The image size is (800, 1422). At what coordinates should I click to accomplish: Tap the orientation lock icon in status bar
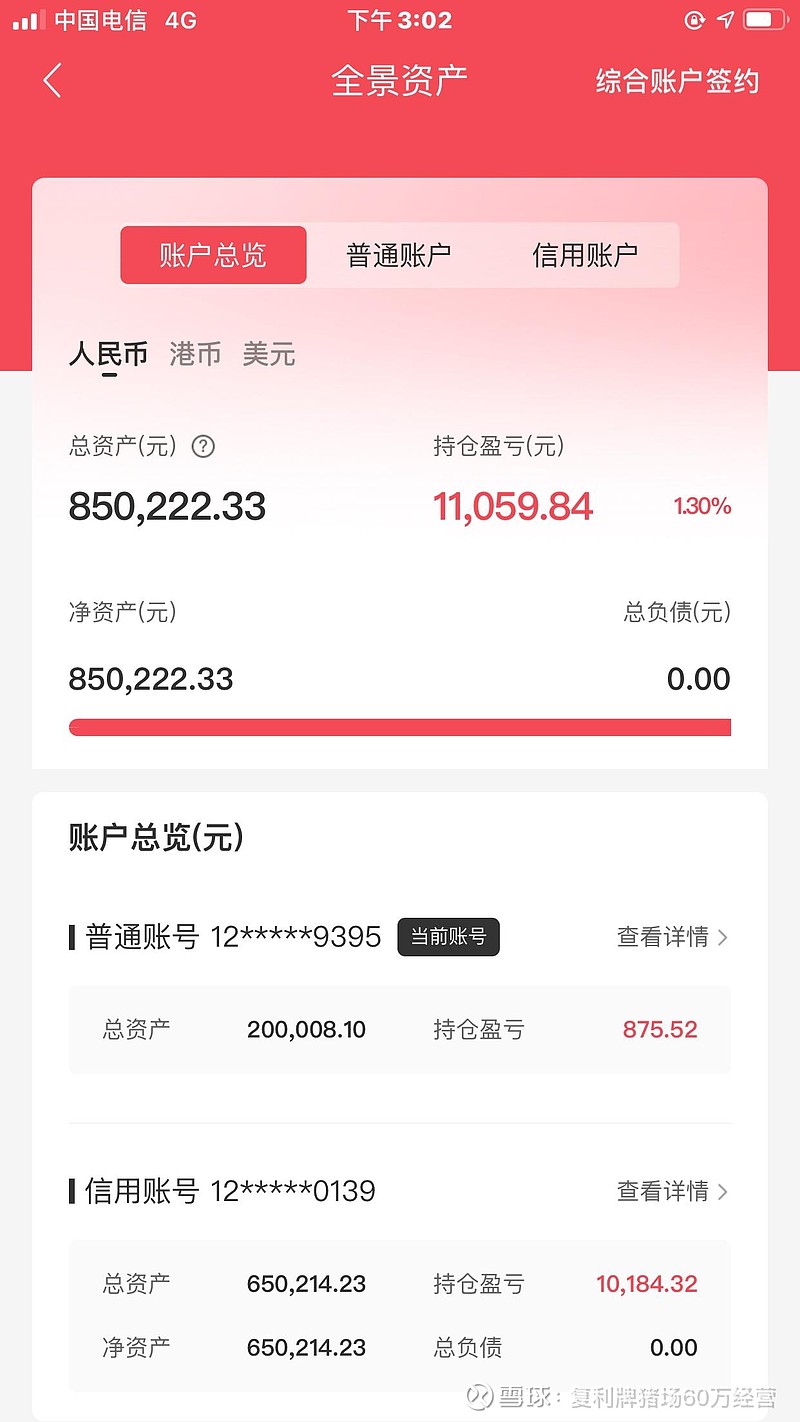coord(696,19)
